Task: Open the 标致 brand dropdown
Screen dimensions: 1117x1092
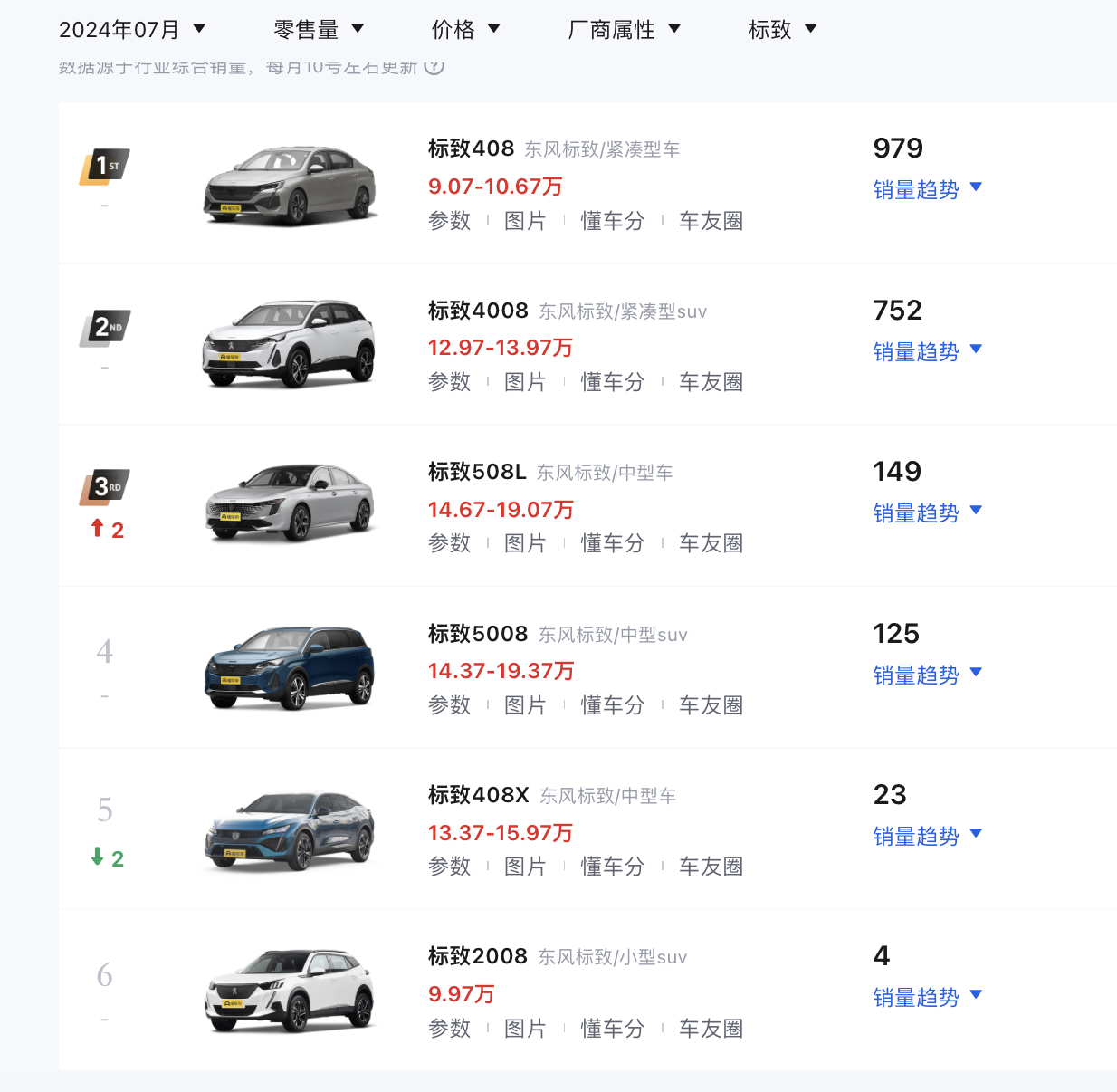Action: [782, 30]
